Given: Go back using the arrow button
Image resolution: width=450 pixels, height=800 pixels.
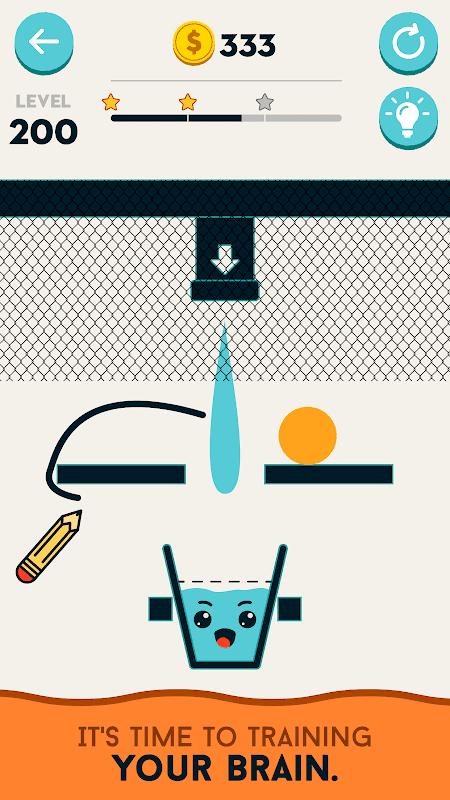Looking at the screenshot, I should click(x=44, y=43).
